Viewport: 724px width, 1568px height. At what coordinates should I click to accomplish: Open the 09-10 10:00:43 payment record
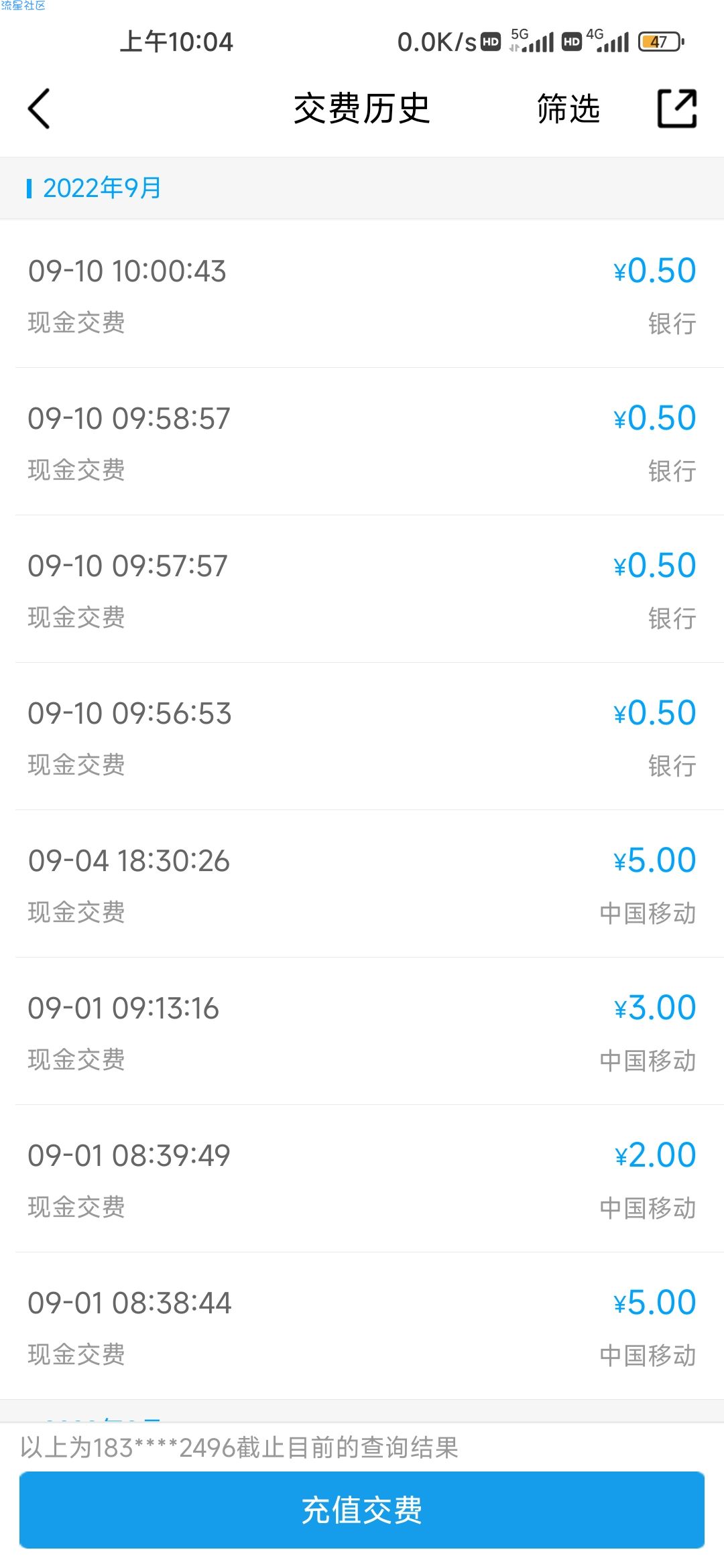click(x=362, y=294)
